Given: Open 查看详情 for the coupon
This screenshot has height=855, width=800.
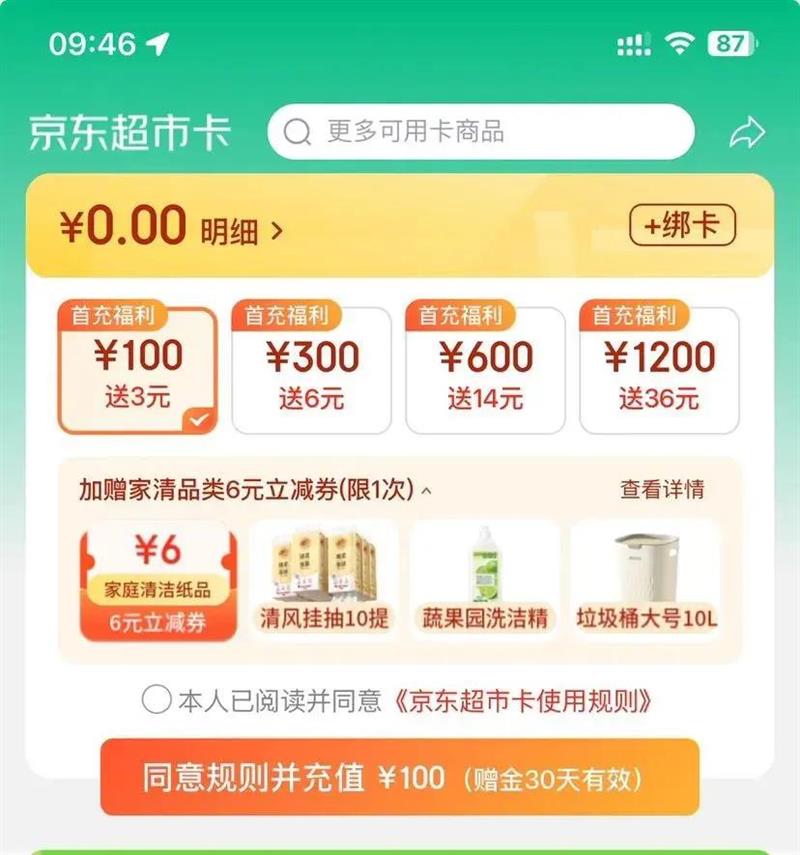Looking at the screenshot, I should [x=662, y=489].
